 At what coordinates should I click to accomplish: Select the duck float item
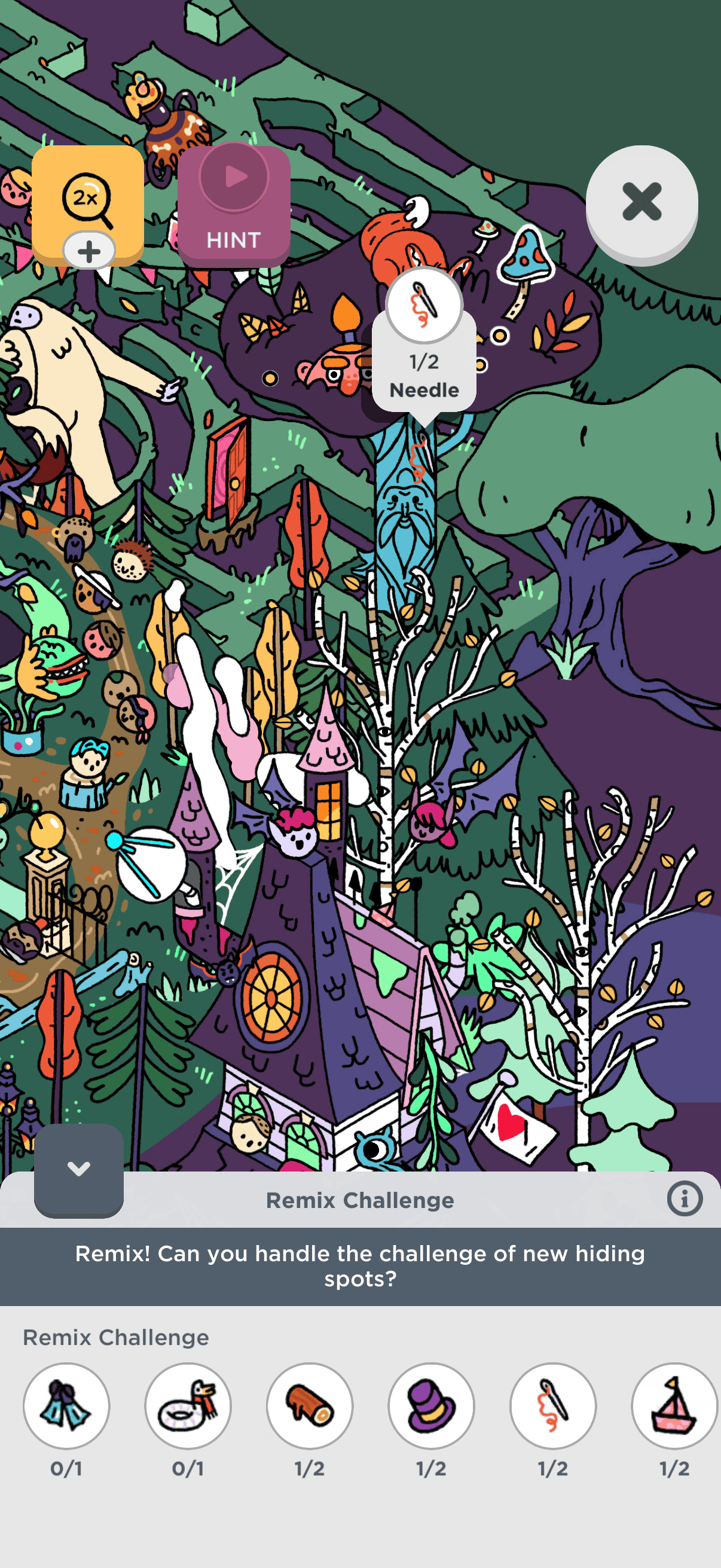[x=188, y=1405]
